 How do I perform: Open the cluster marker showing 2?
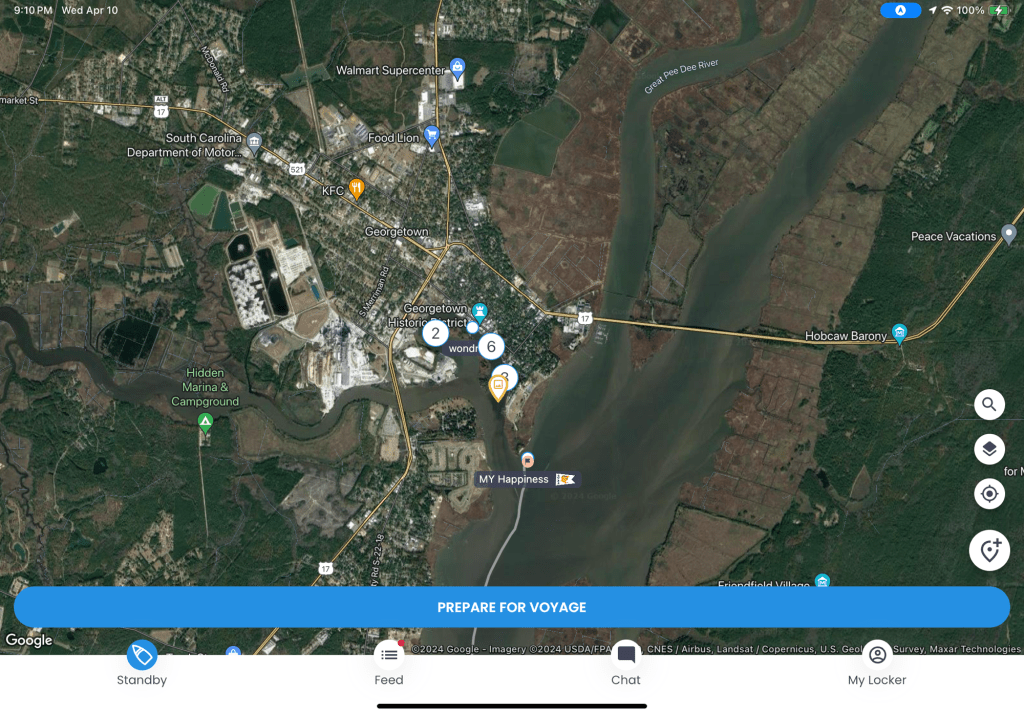pyautogui.click(x=435, y=334)
